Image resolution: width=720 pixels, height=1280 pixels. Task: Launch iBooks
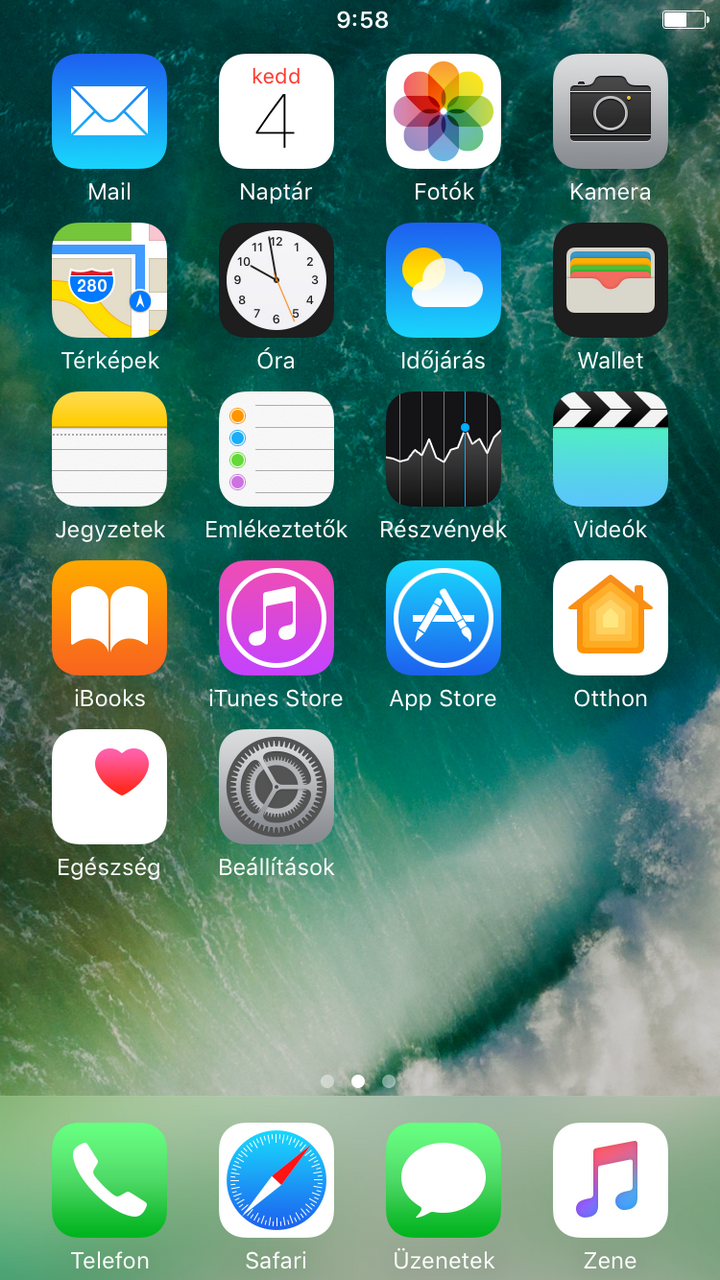(x=109, y=618)
